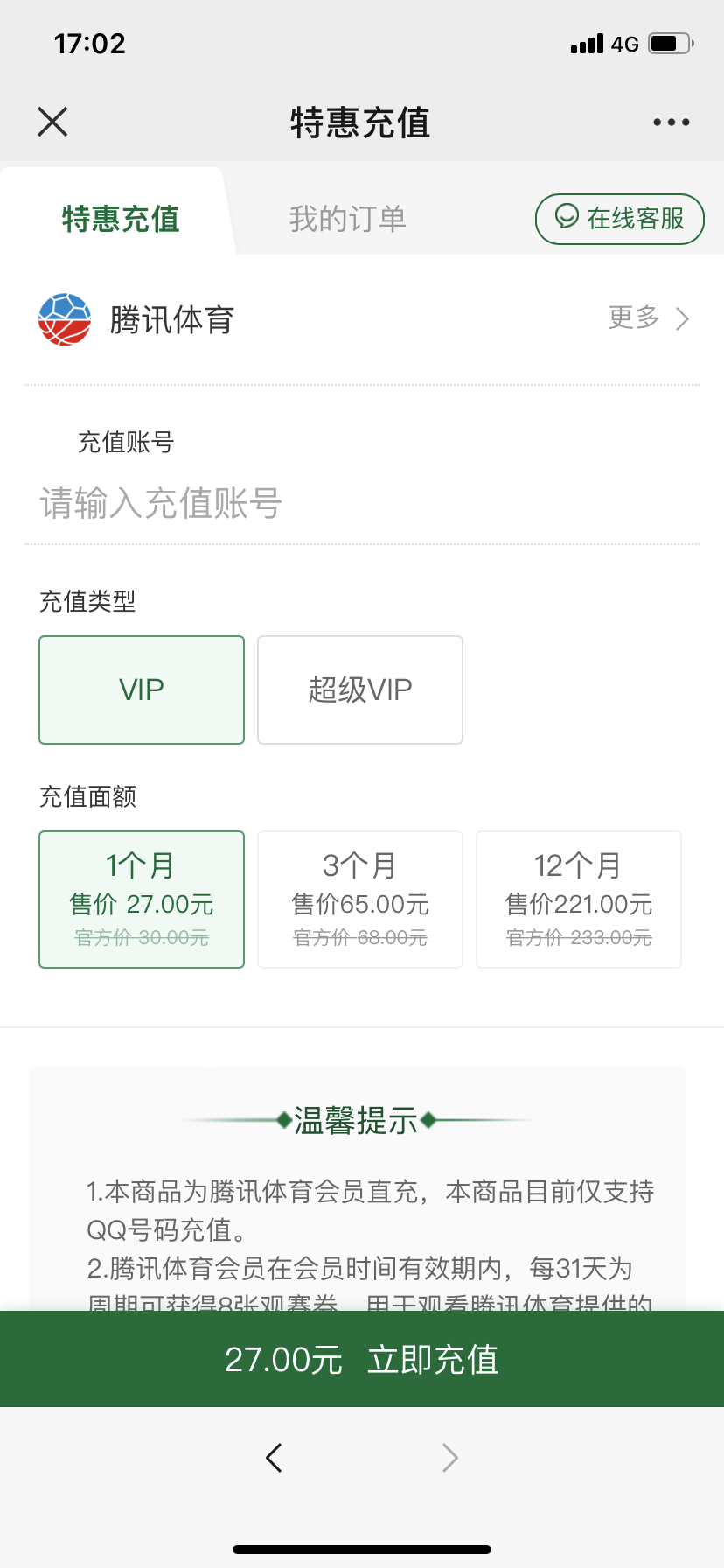Choose the VIP recharge type

[x=142, y=689]
